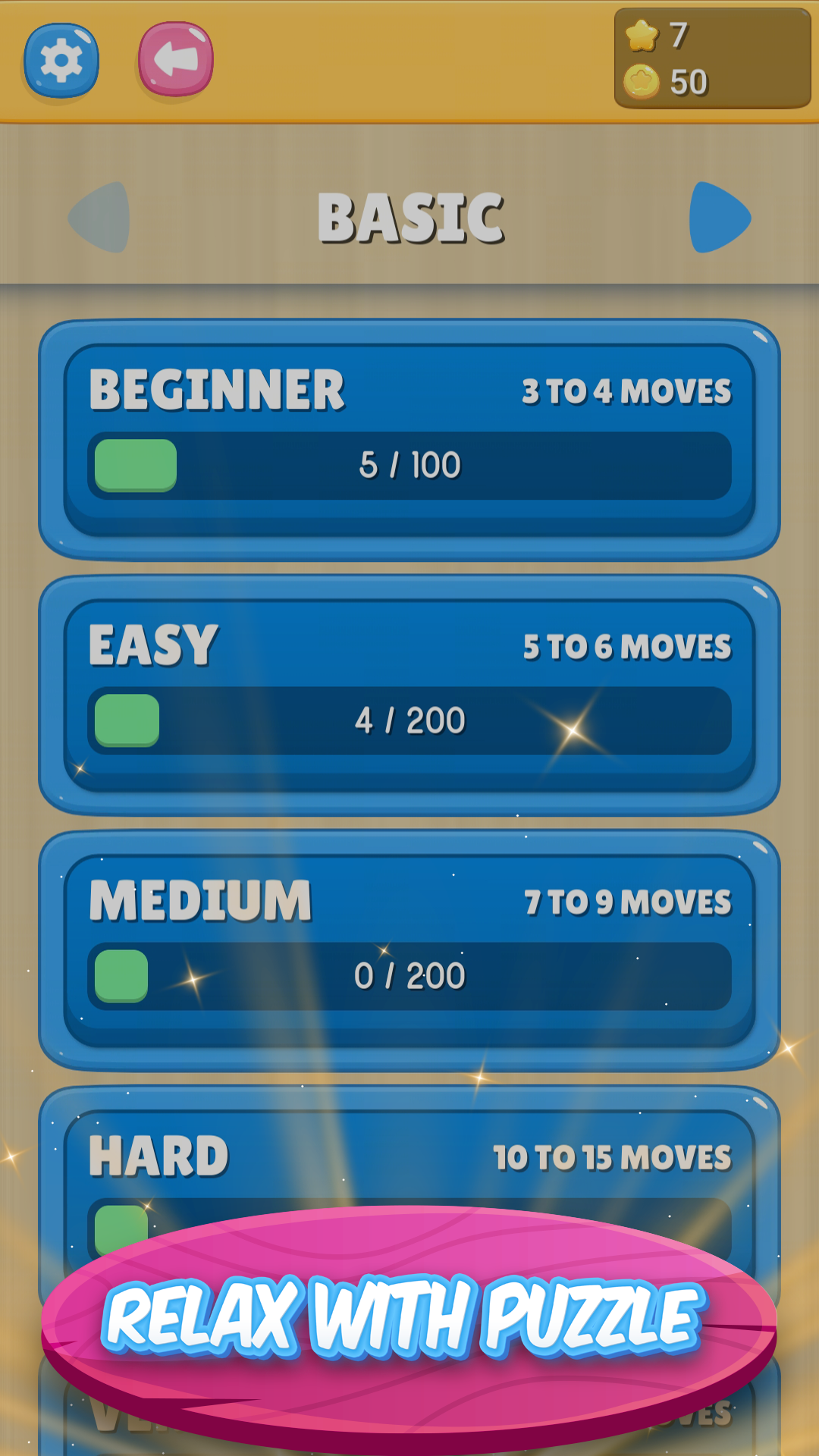The width and height of the screenshot is (819, 1456).
Task: Open the BEGINNER difficulty level
Action: coord(409,436)
